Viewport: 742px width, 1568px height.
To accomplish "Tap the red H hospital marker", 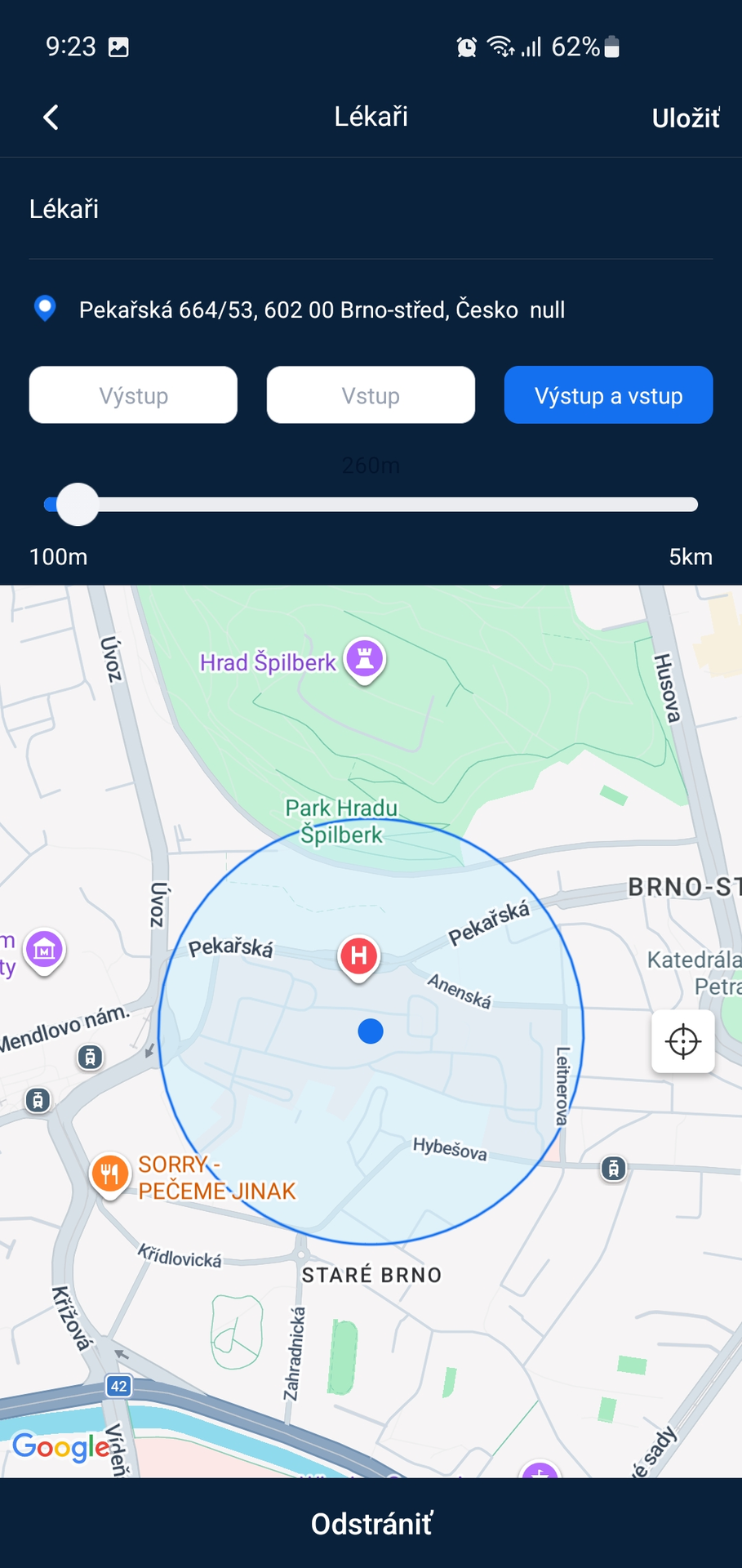I will tap(358, 956).
